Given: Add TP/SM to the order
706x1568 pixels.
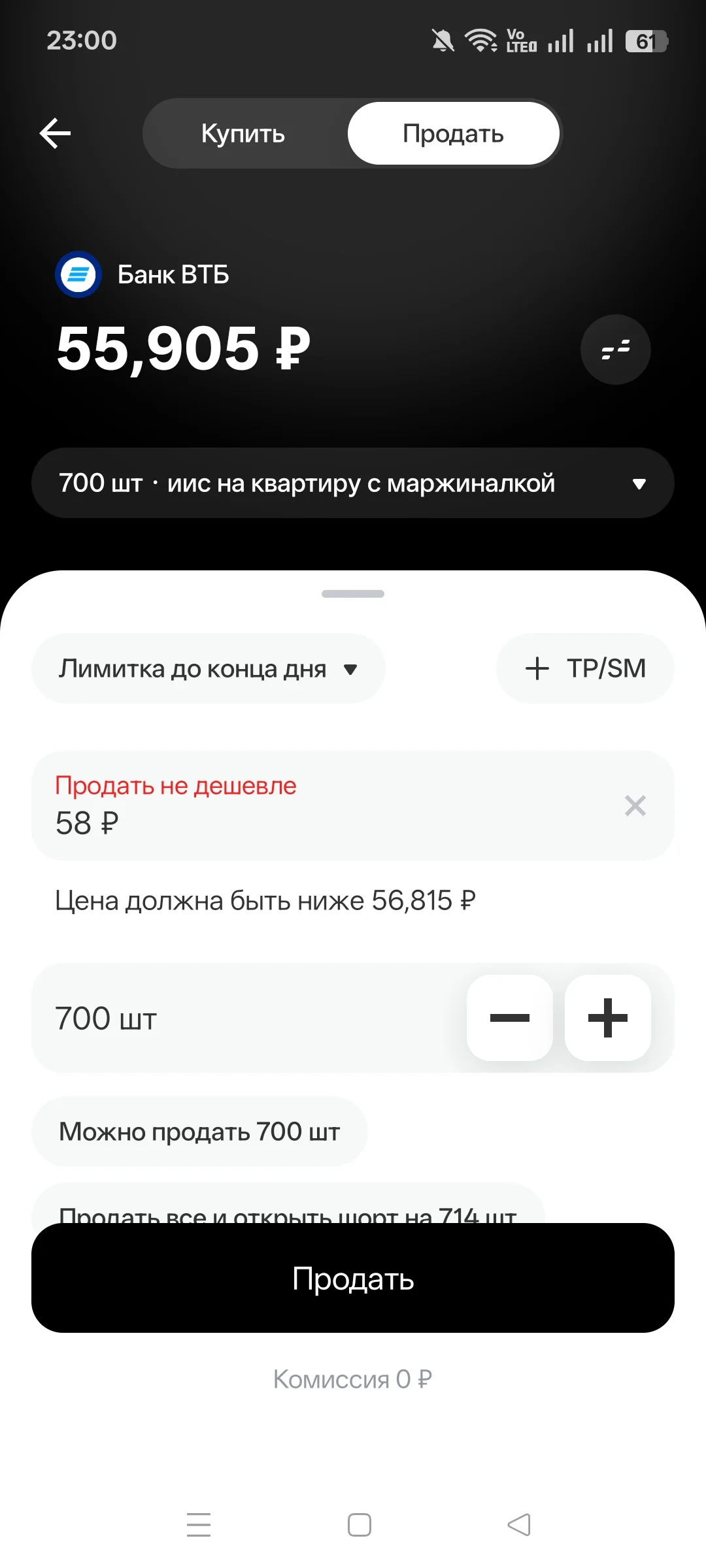Looking at the screenshot, I should click(x=585, y=668).
